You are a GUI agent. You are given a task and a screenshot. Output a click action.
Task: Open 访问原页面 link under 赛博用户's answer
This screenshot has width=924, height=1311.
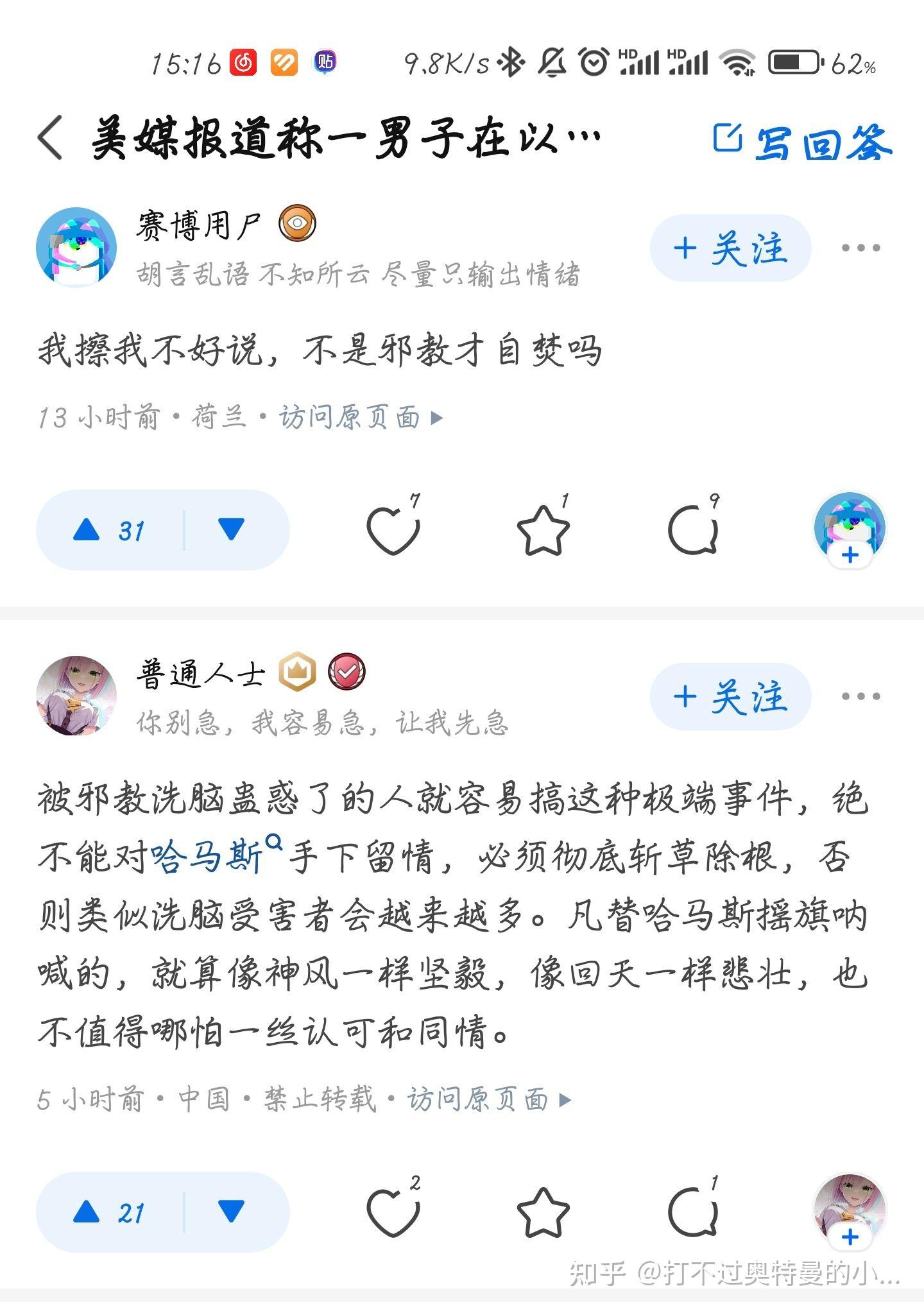pyautogui.click(x=361, y=418)
